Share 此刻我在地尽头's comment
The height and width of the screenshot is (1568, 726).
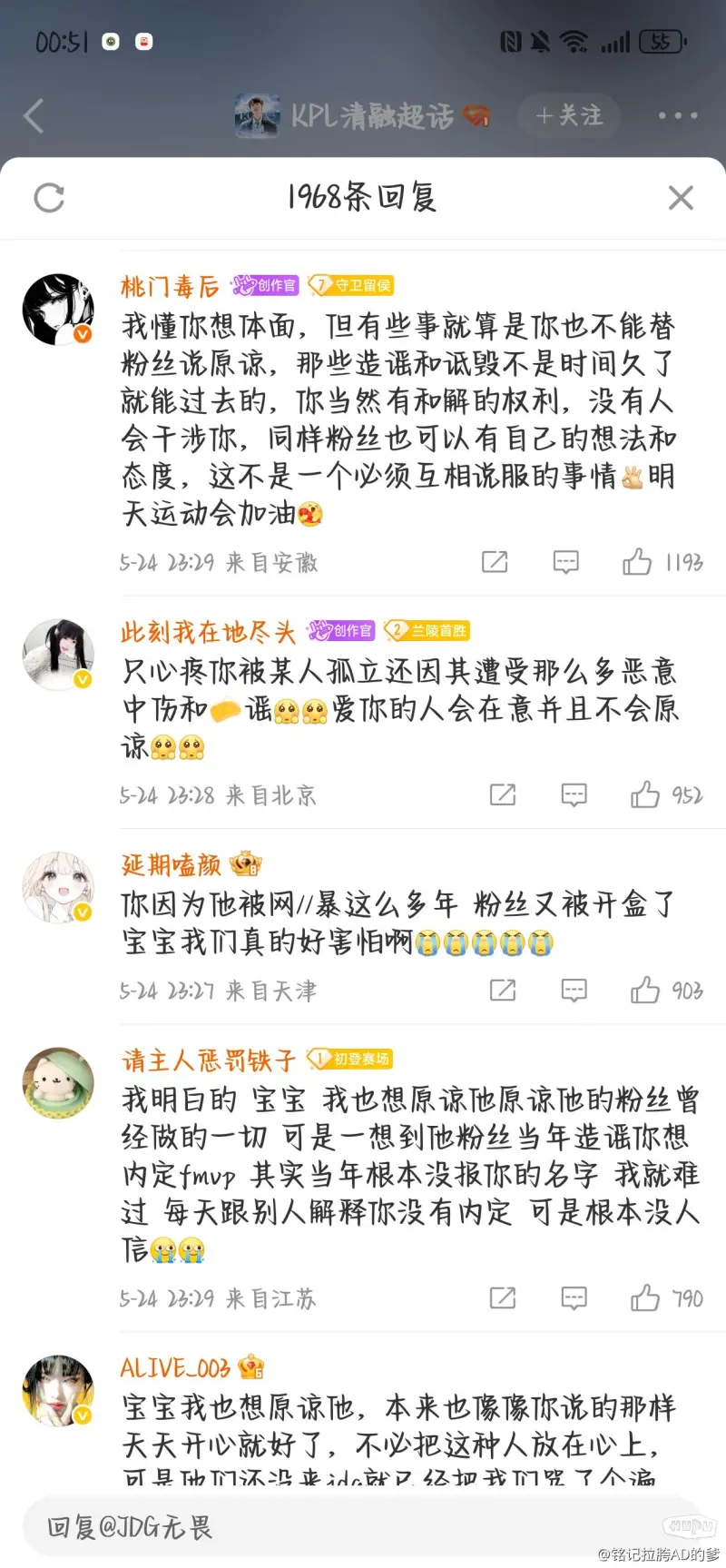503,795
